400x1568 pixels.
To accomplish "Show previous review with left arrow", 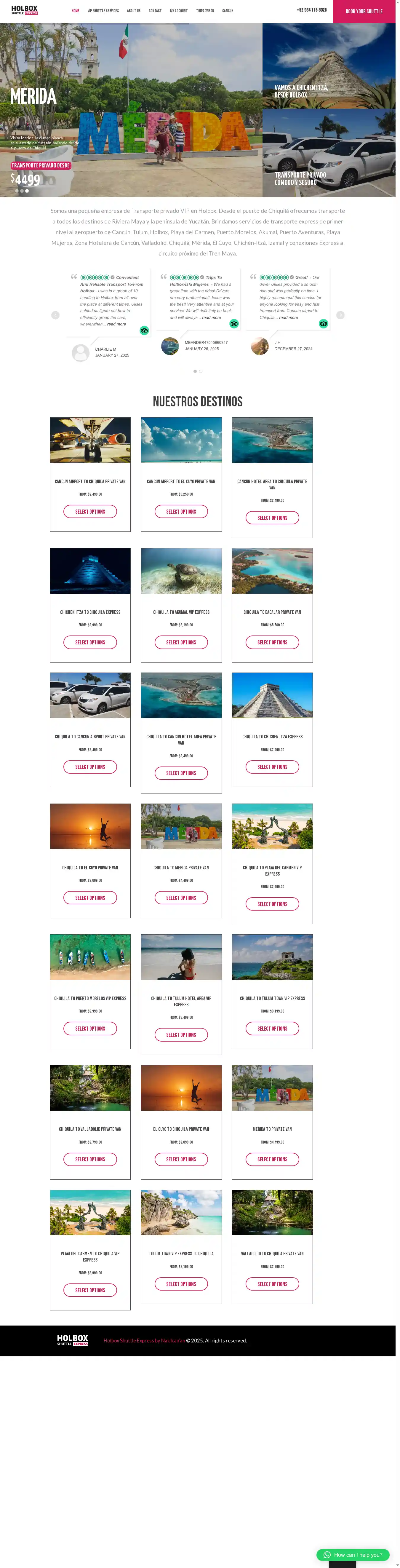I will point(55,315).
